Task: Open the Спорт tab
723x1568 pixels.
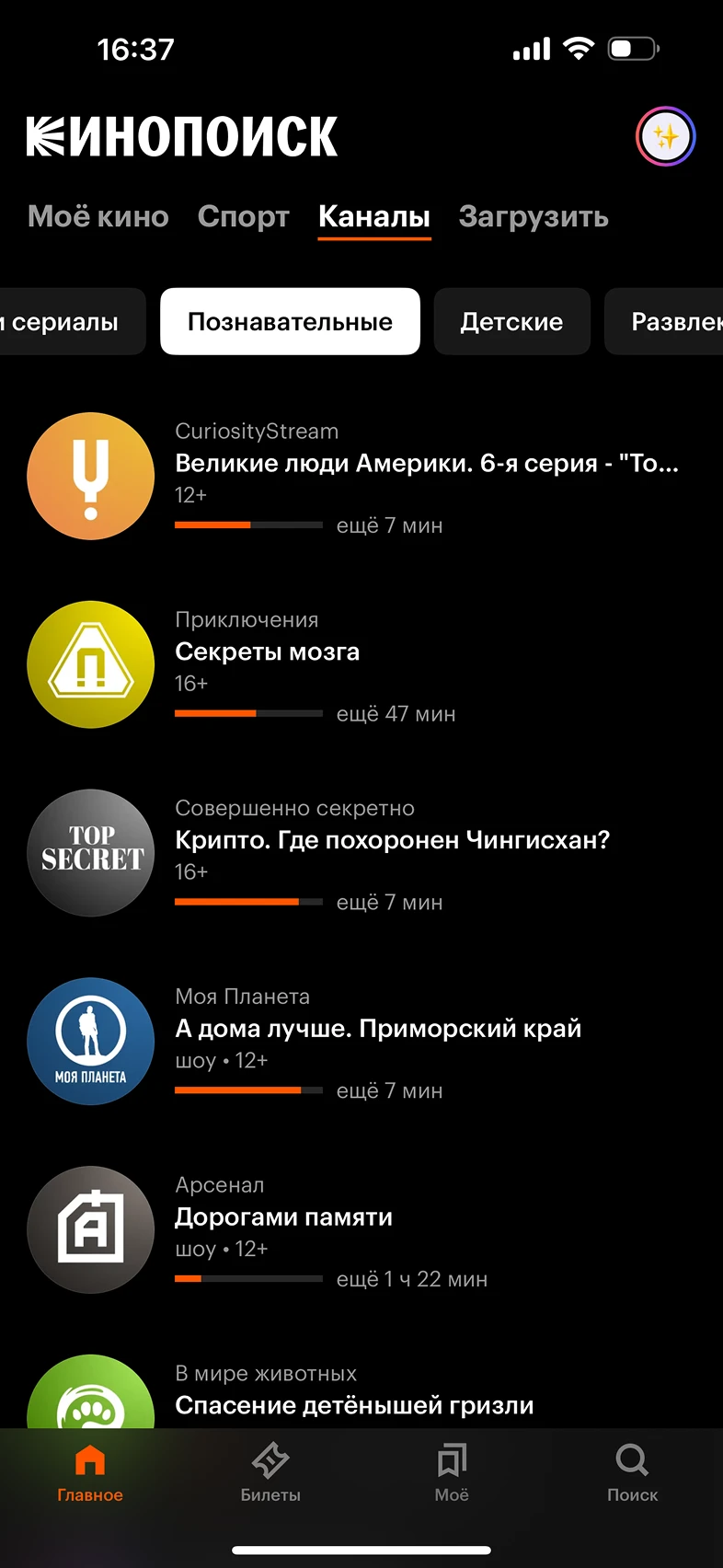Action: click(x=244, y=217)
